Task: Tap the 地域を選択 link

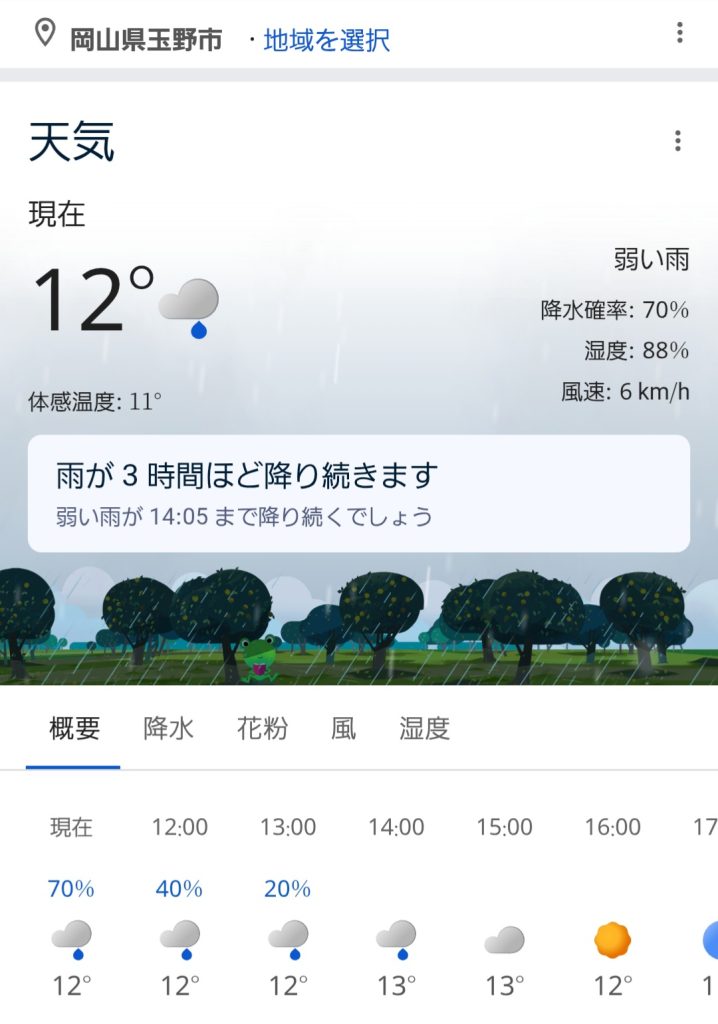Action: [x=326, y=40]
